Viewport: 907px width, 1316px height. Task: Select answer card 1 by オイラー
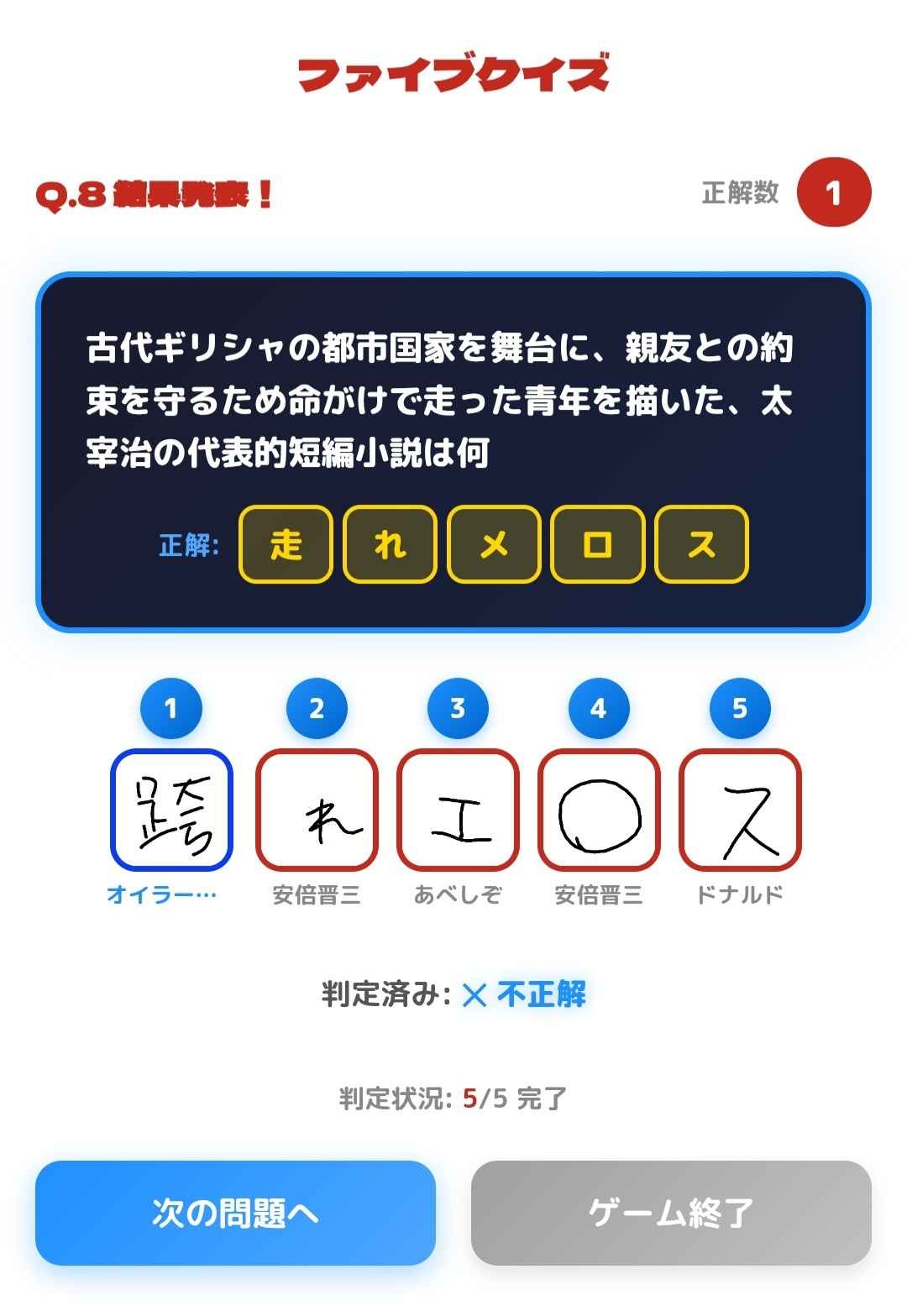pyautogui.click(x=171, y=810)
